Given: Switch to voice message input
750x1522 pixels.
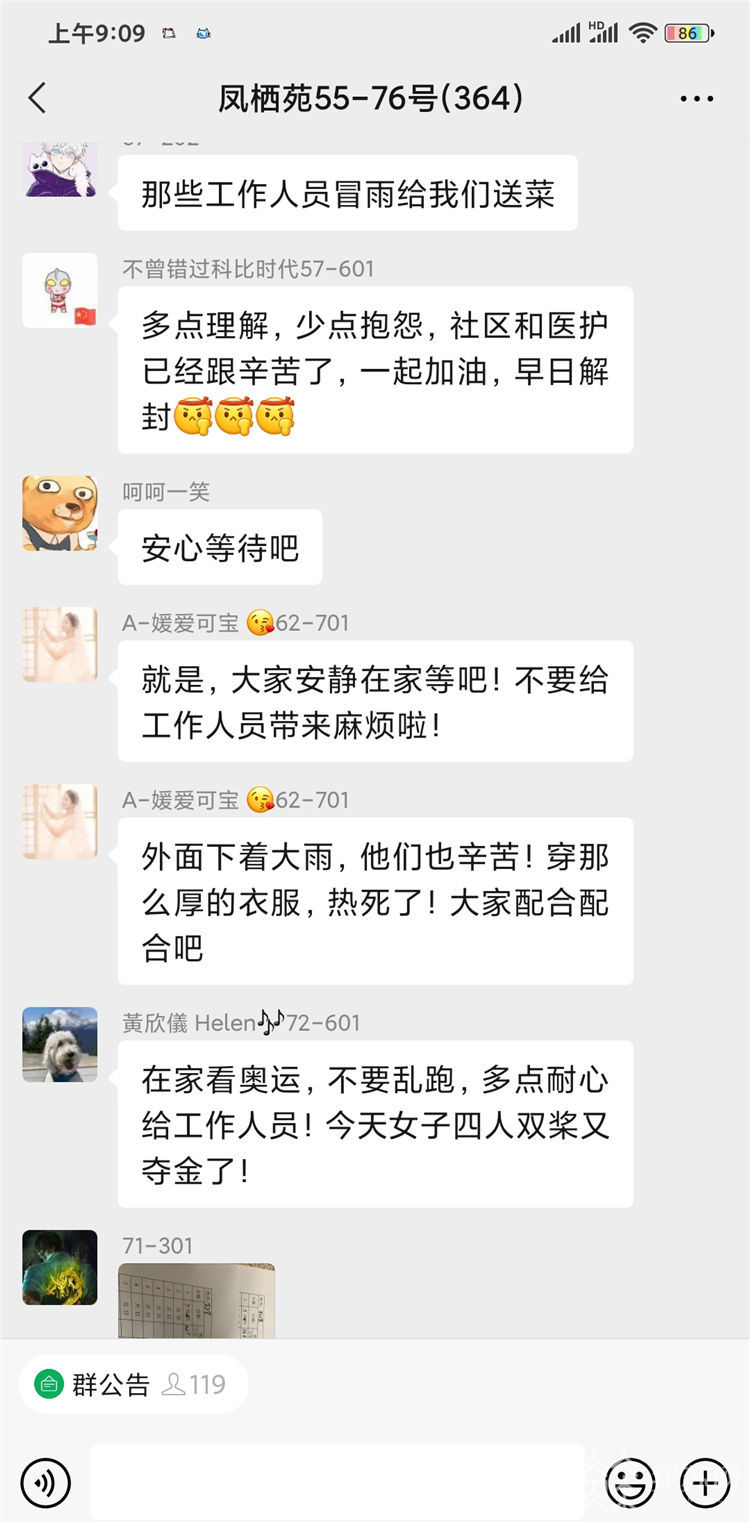Looking at the screenshot, I should click(x=45, y=1482).
